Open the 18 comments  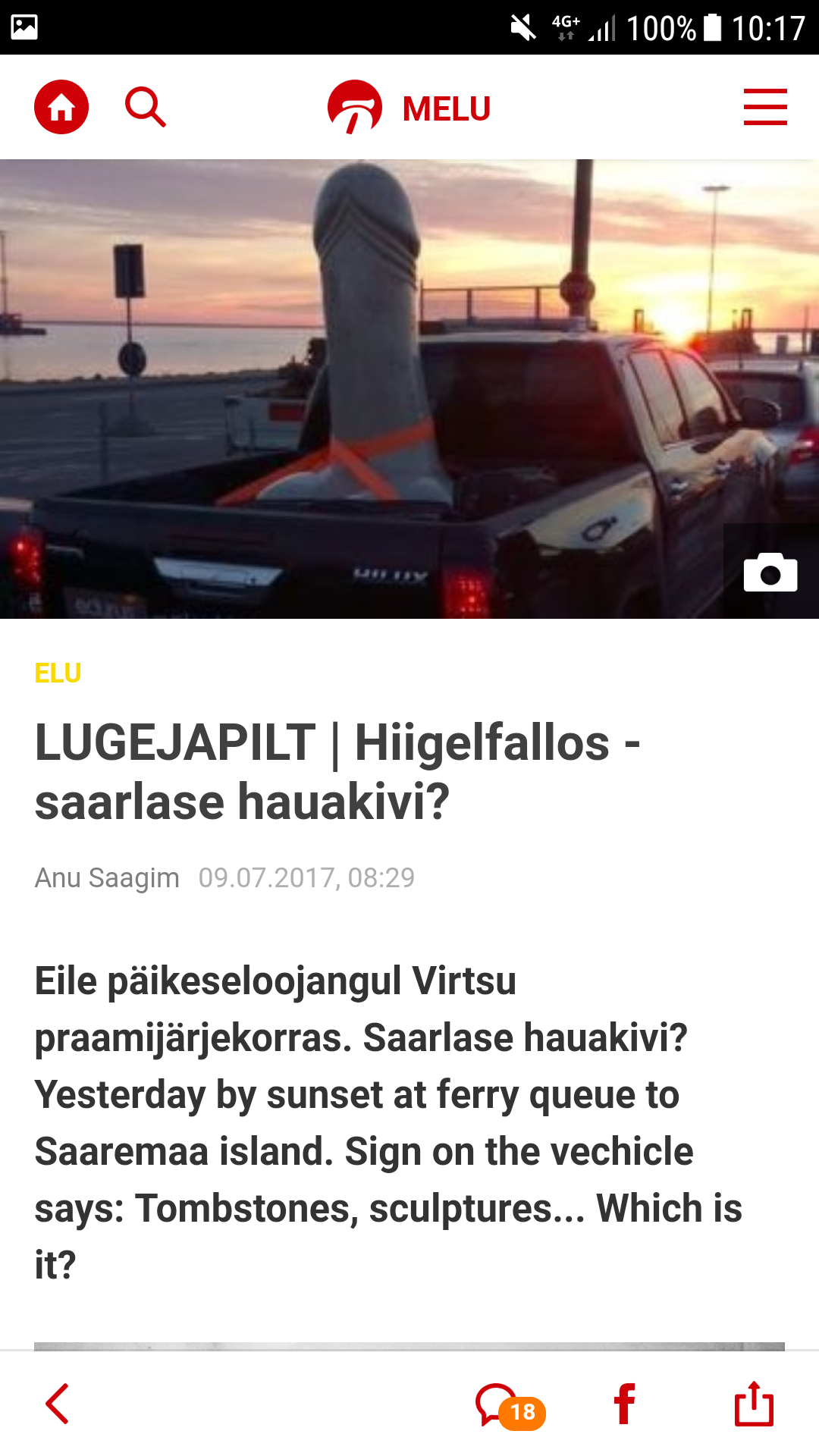[510, 1407]
